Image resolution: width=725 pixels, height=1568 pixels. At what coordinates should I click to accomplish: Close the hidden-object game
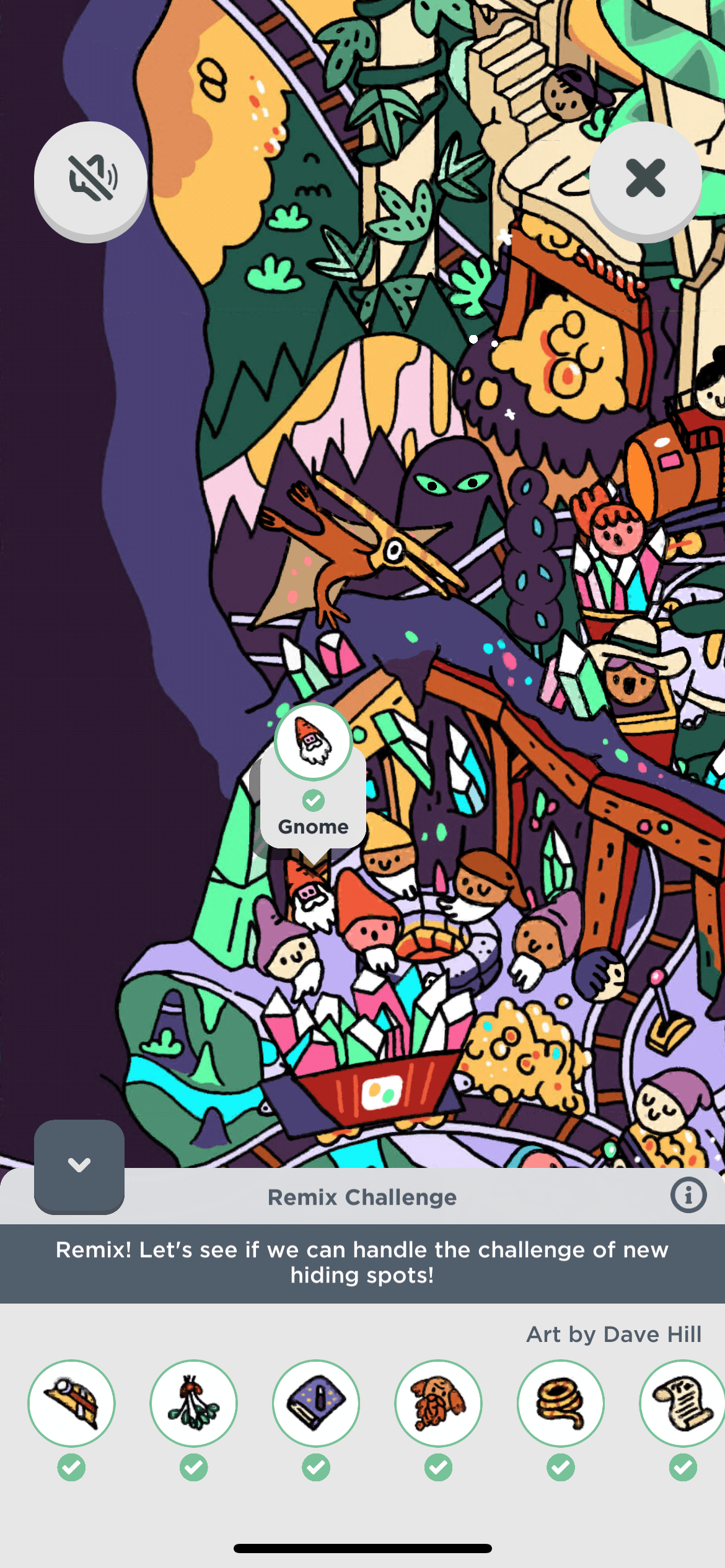(645, 178)
